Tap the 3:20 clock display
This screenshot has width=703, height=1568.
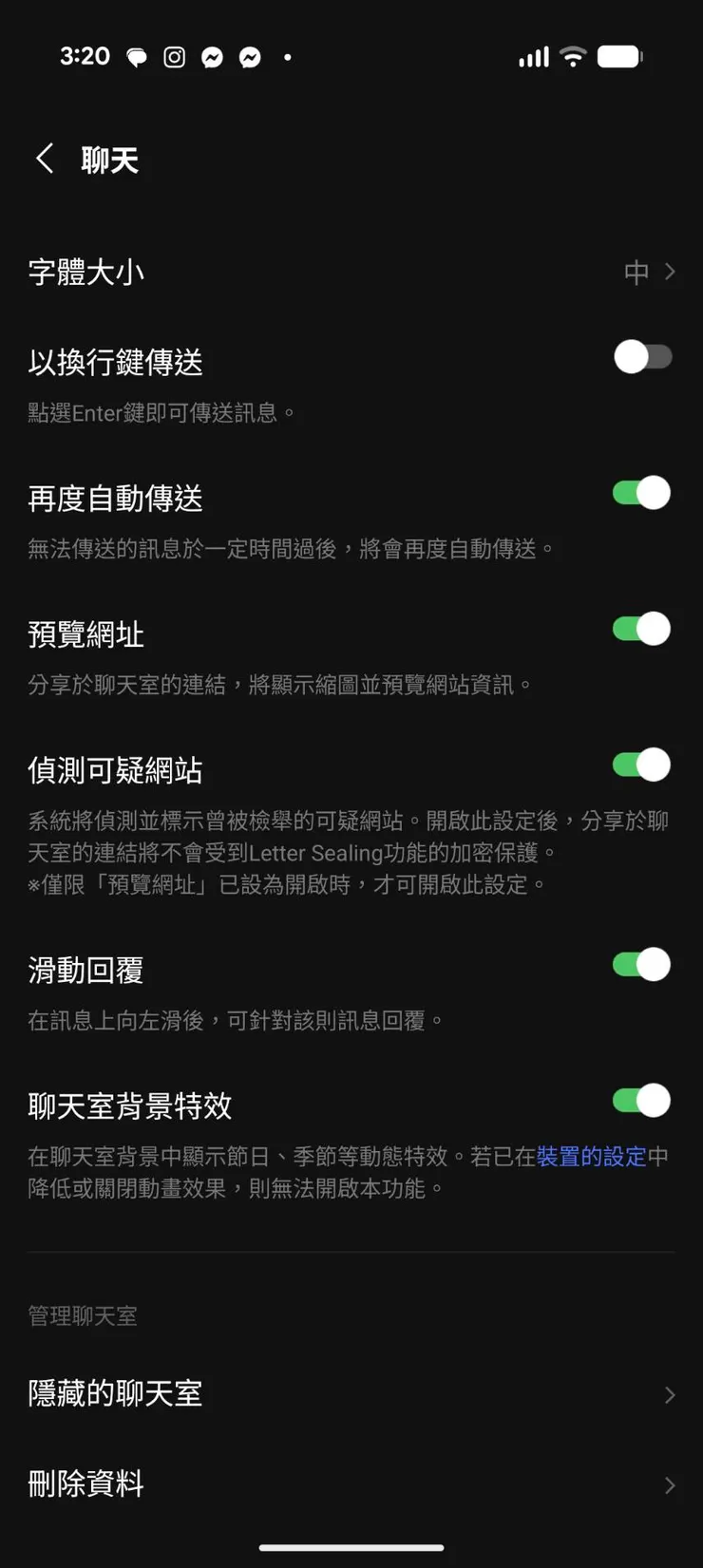85,57
